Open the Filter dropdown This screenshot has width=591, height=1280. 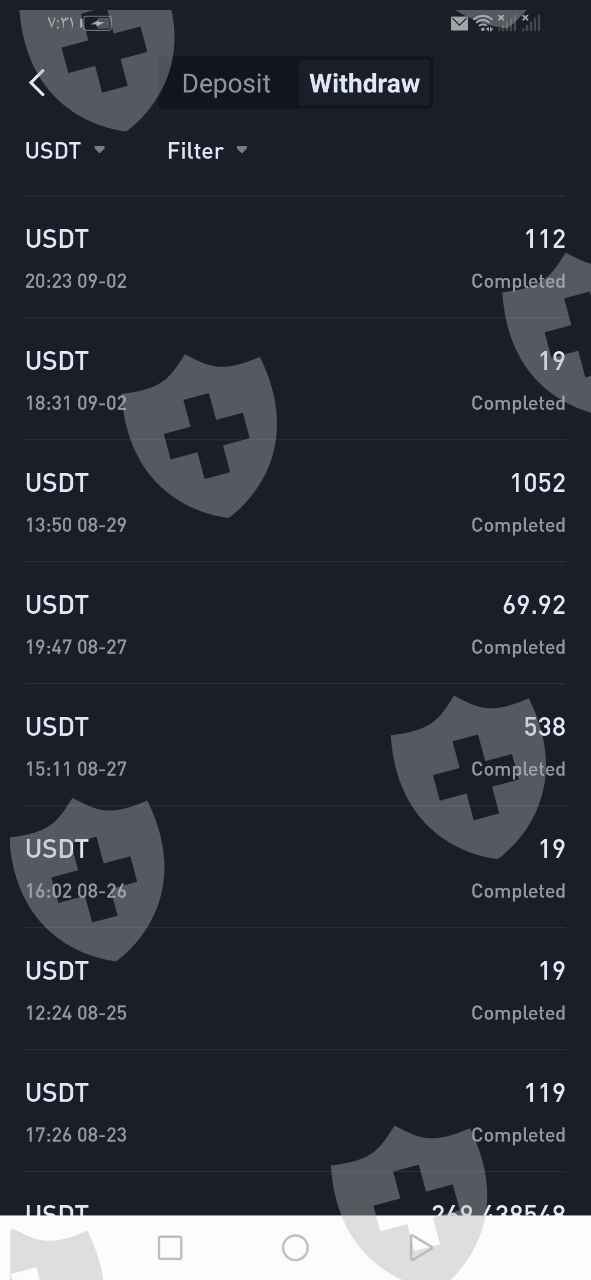click(x=207, y=151)
